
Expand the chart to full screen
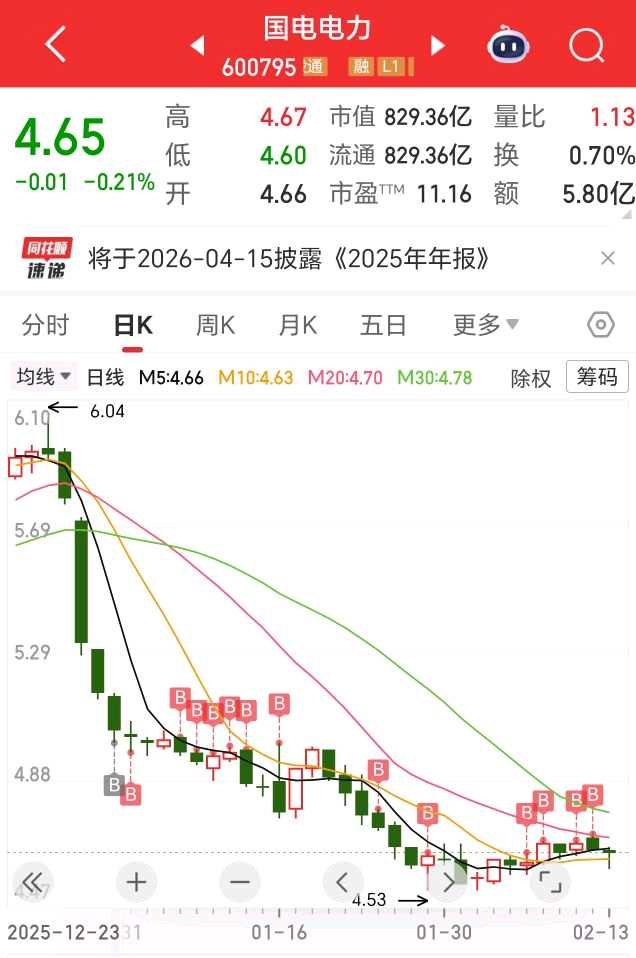tap(547, 882)
